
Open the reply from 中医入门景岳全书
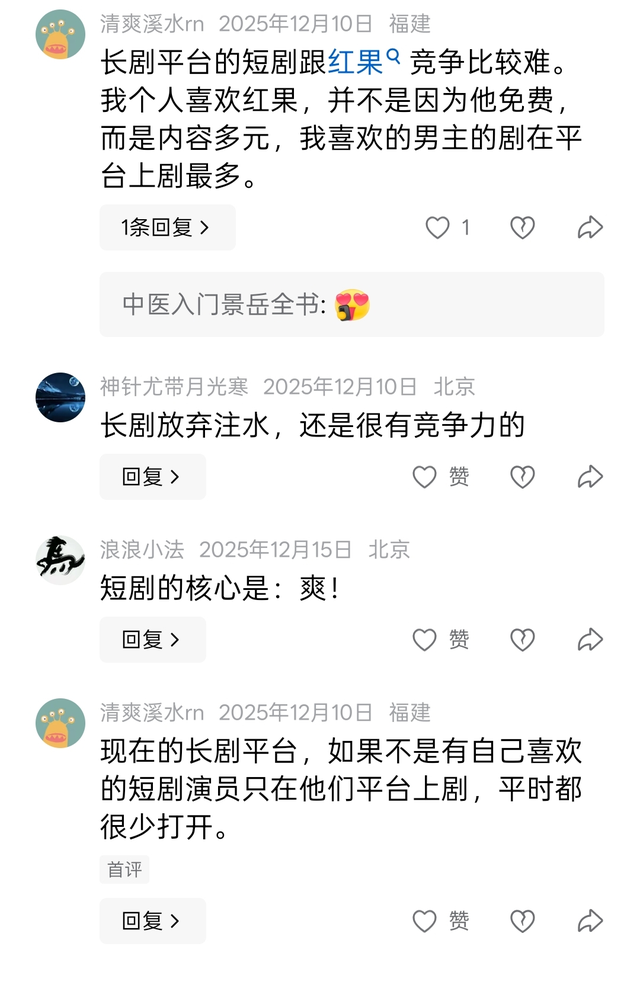(x=351, y=305)
